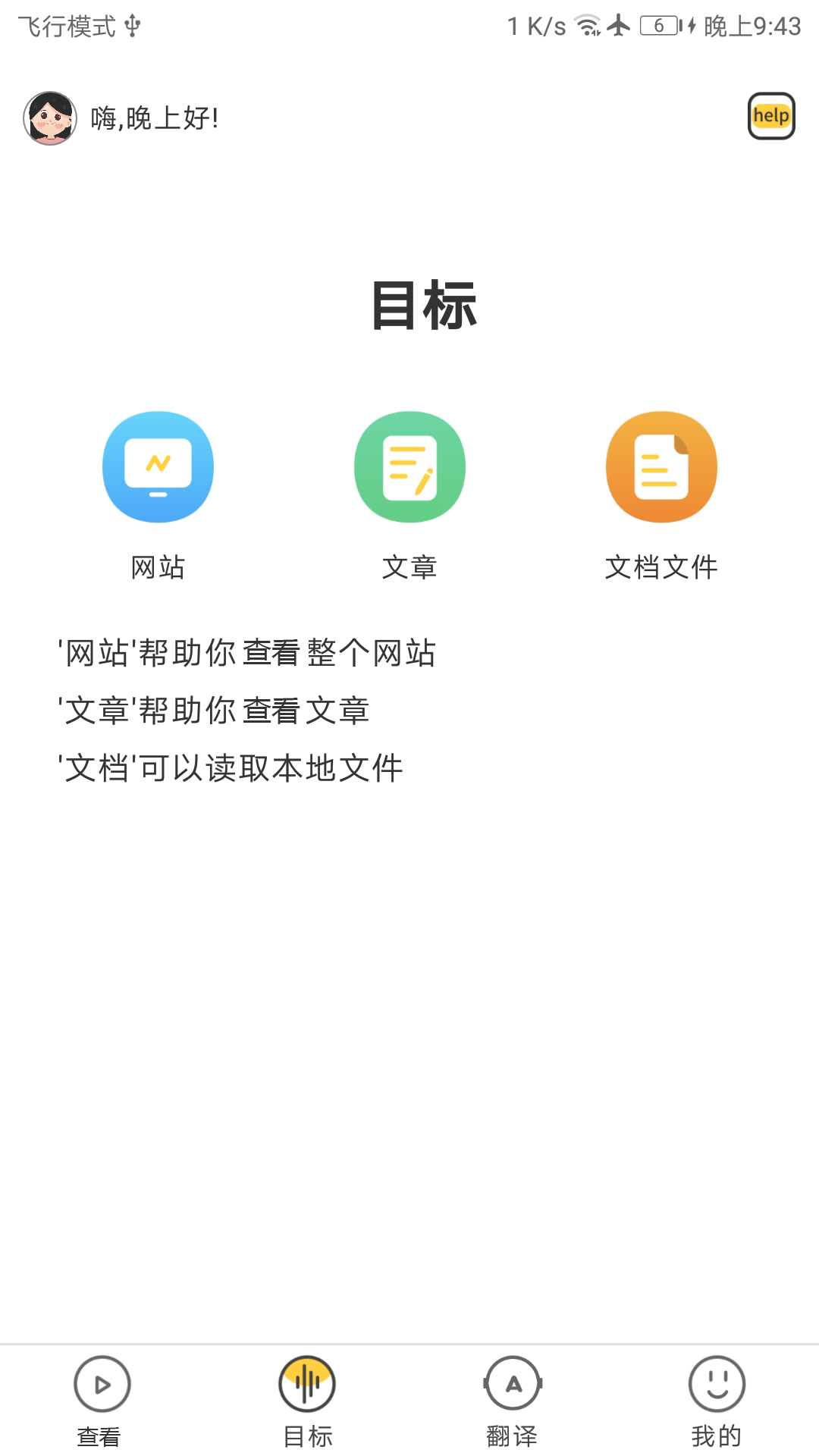Tap the 文档文件 label text
The width and height of the screenshot is (819, 1456).
pos(661,564)
